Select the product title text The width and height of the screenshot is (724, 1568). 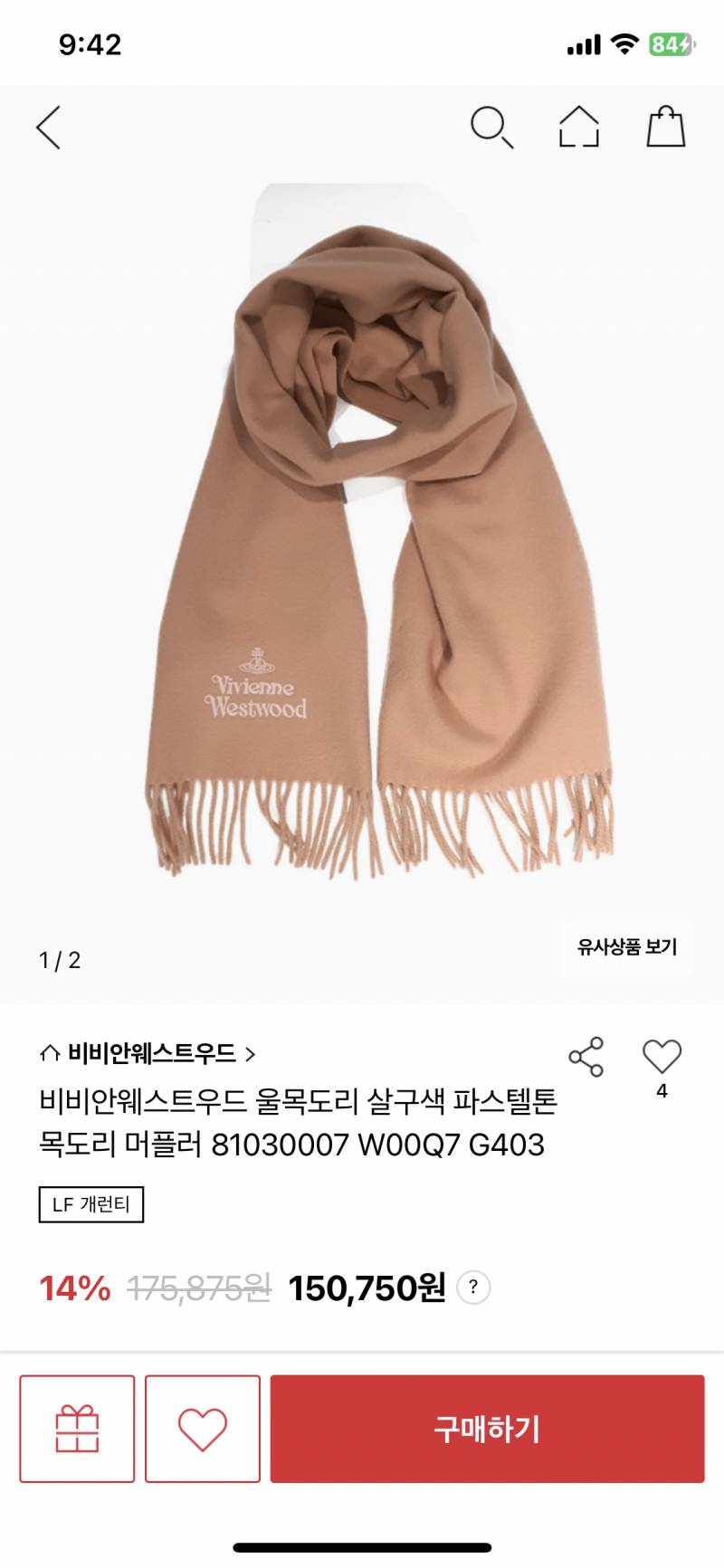click(299, 1125)
